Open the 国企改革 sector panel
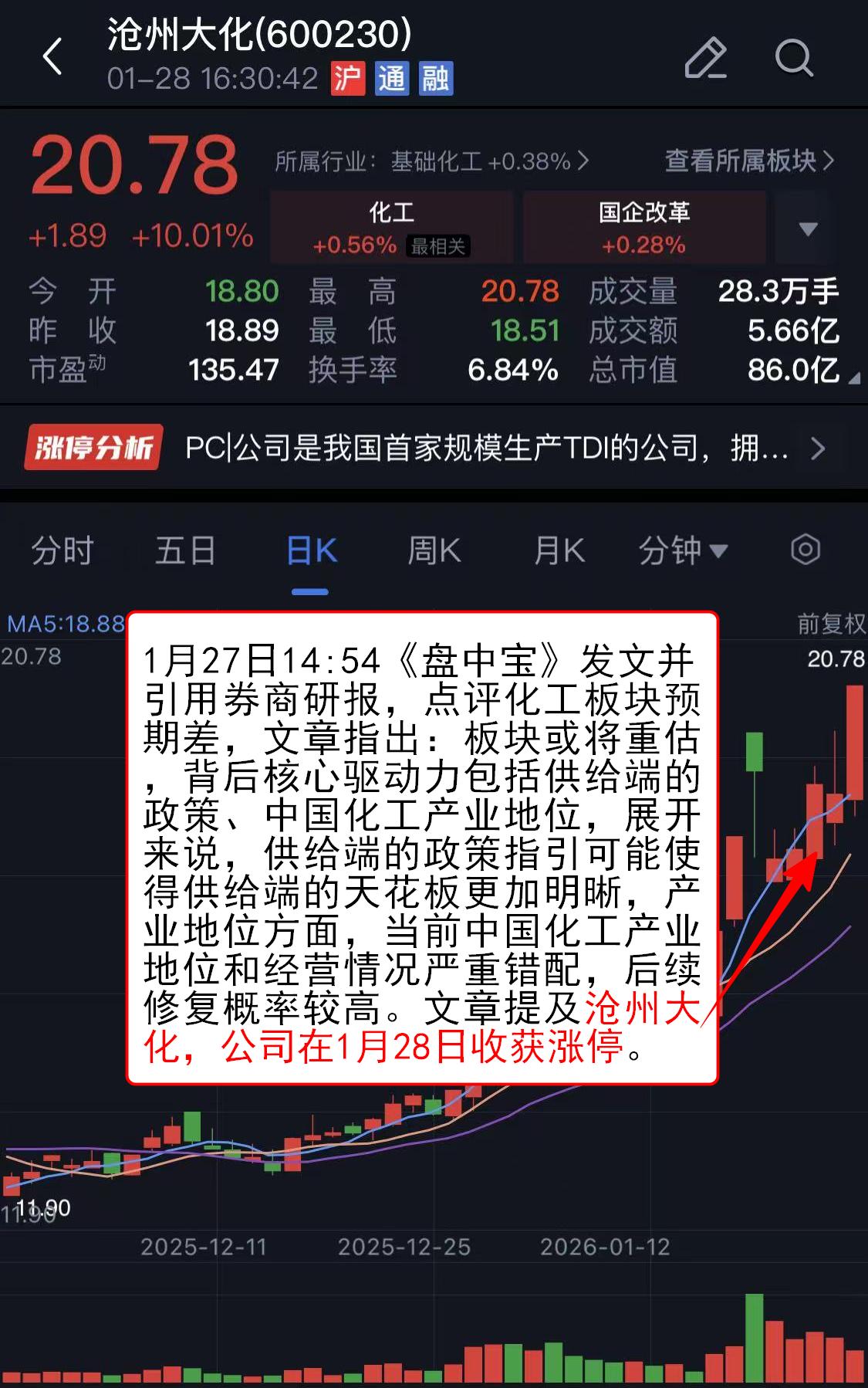Image resolution: width=868 pixels, height=1388 pixels. 645,226
